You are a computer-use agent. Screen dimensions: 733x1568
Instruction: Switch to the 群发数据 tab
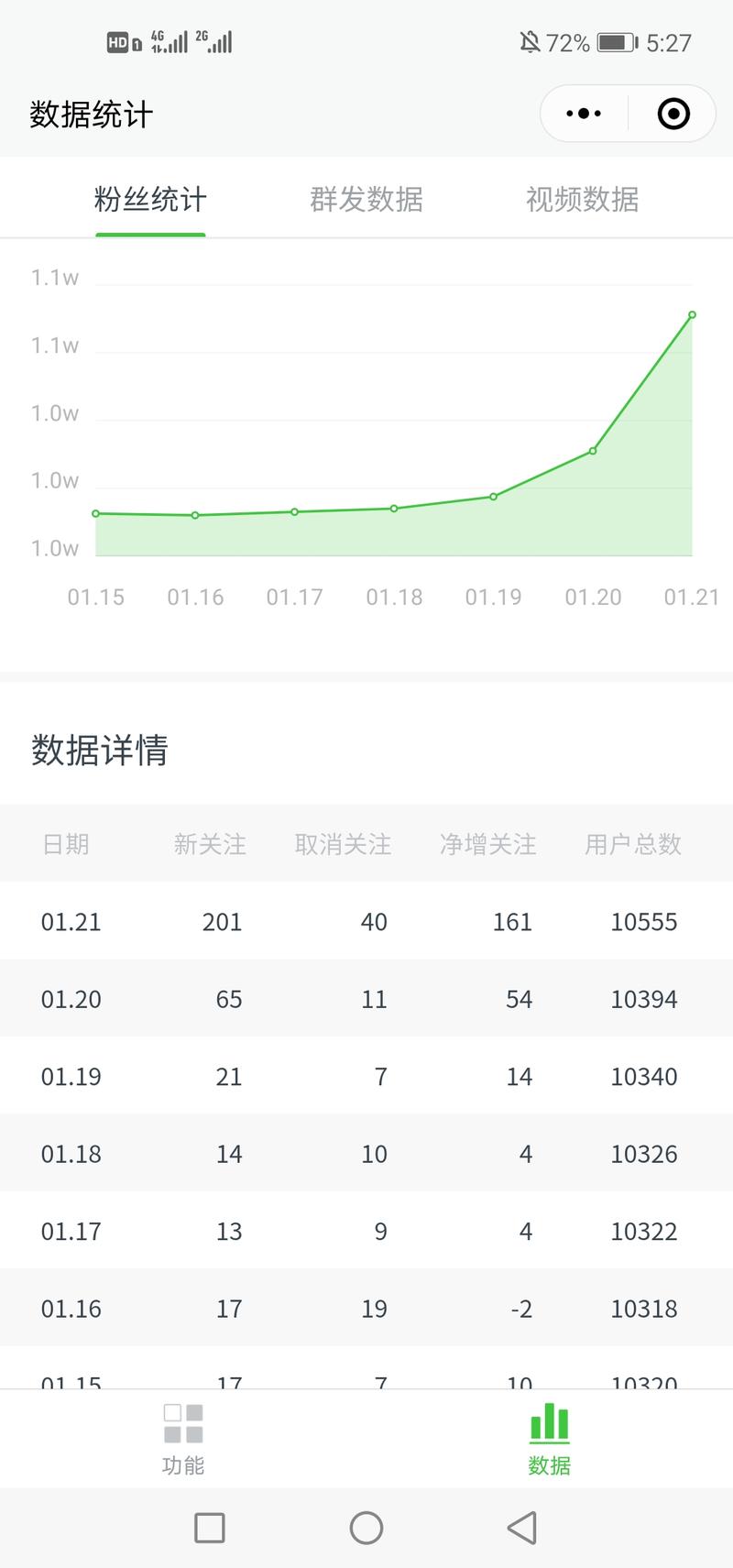[367, 200]
